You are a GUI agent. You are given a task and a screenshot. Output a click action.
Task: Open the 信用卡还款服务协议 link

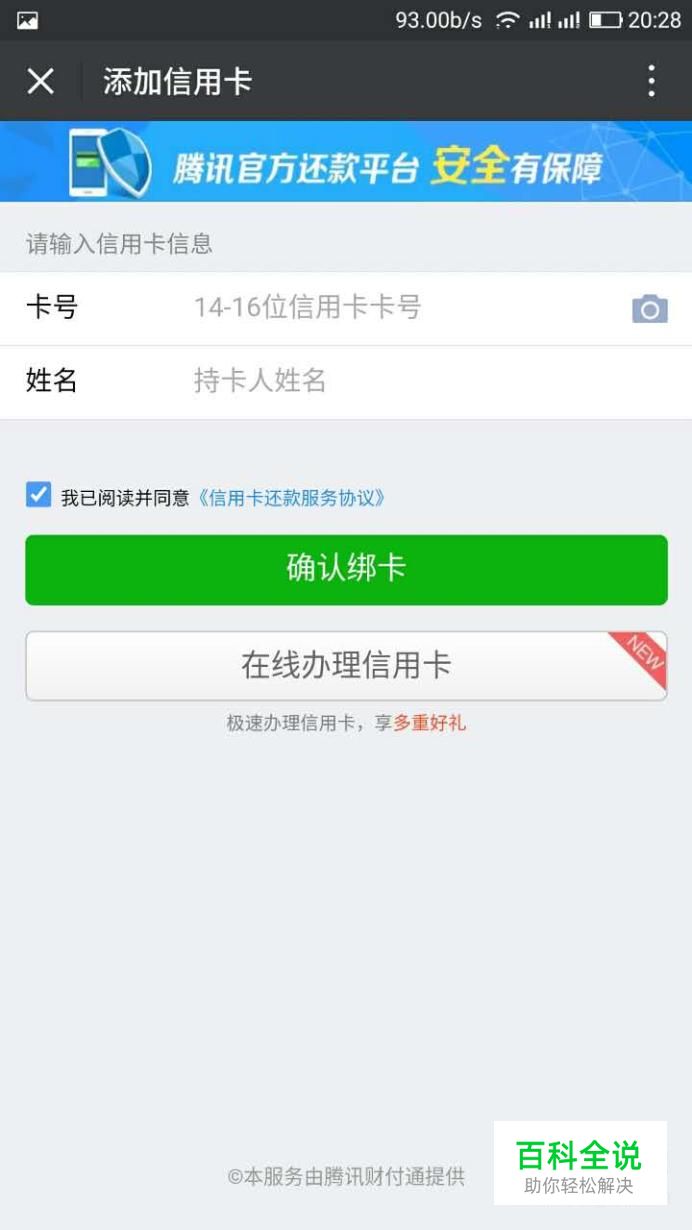(x=292, y=498)
